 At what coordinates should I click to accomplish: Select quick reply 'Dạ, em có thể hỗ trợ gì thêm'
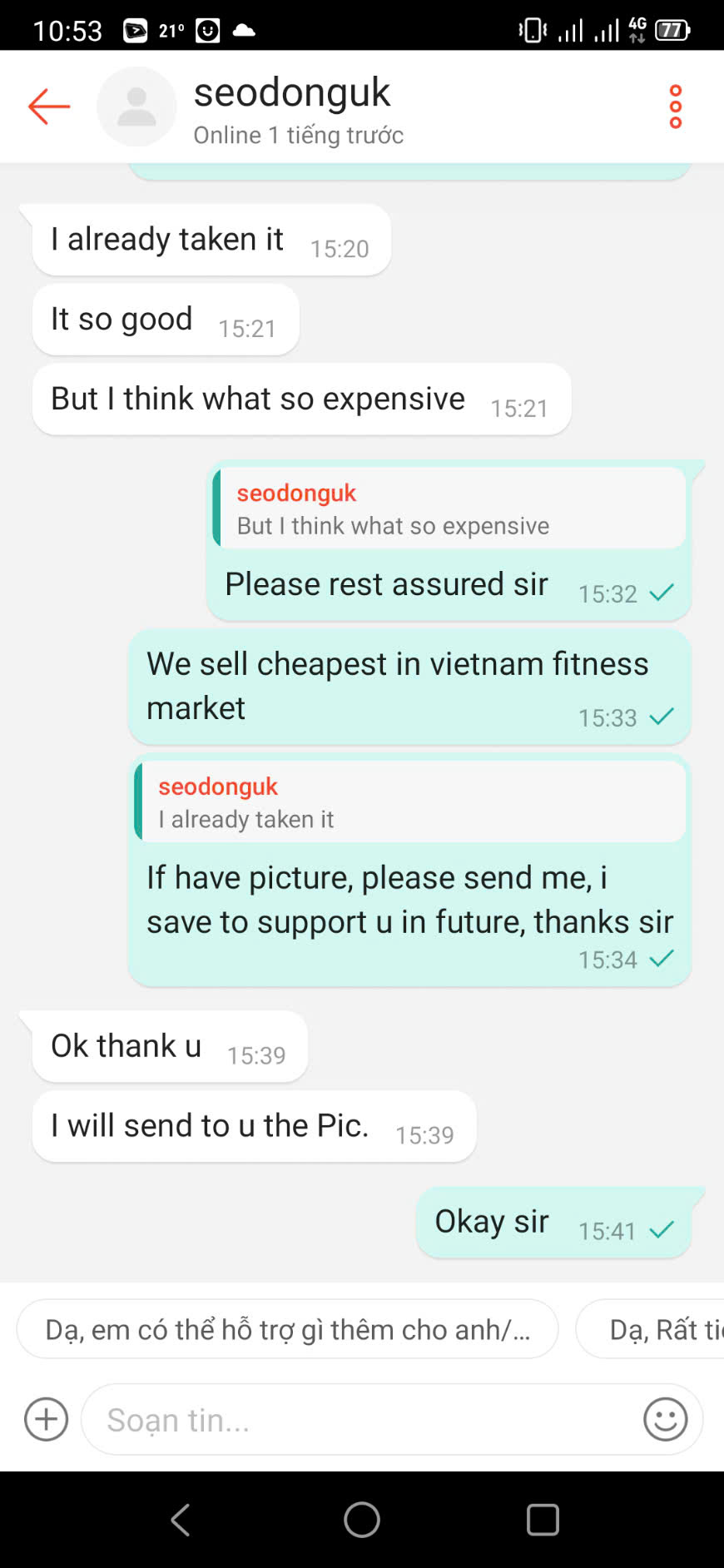[287, 1329]
